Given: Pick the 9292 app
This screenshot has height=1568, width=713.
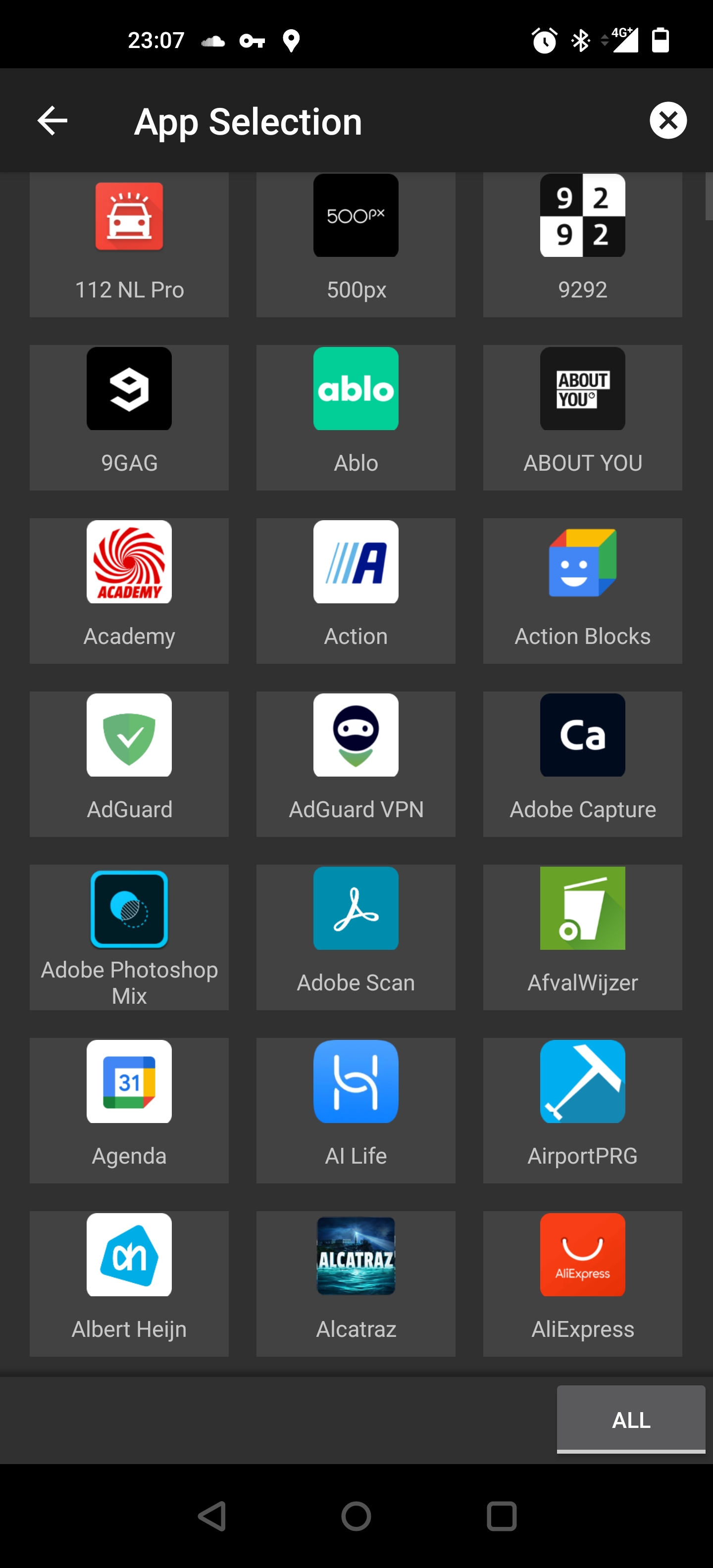Looking at the screenshot, I should pyautogui.click(x=582, y=244).
